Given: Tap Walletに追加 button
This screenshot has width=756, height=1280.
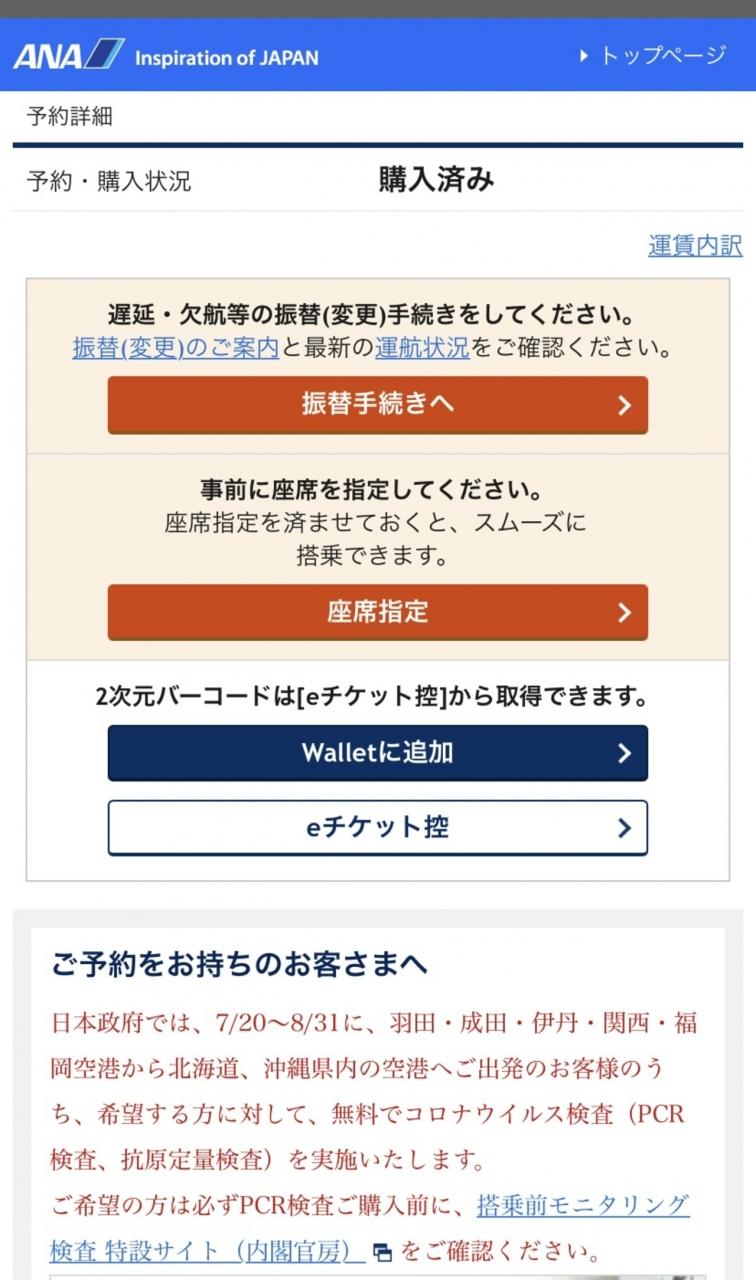Looking at the screenshot, I should (x=378, y=753).
